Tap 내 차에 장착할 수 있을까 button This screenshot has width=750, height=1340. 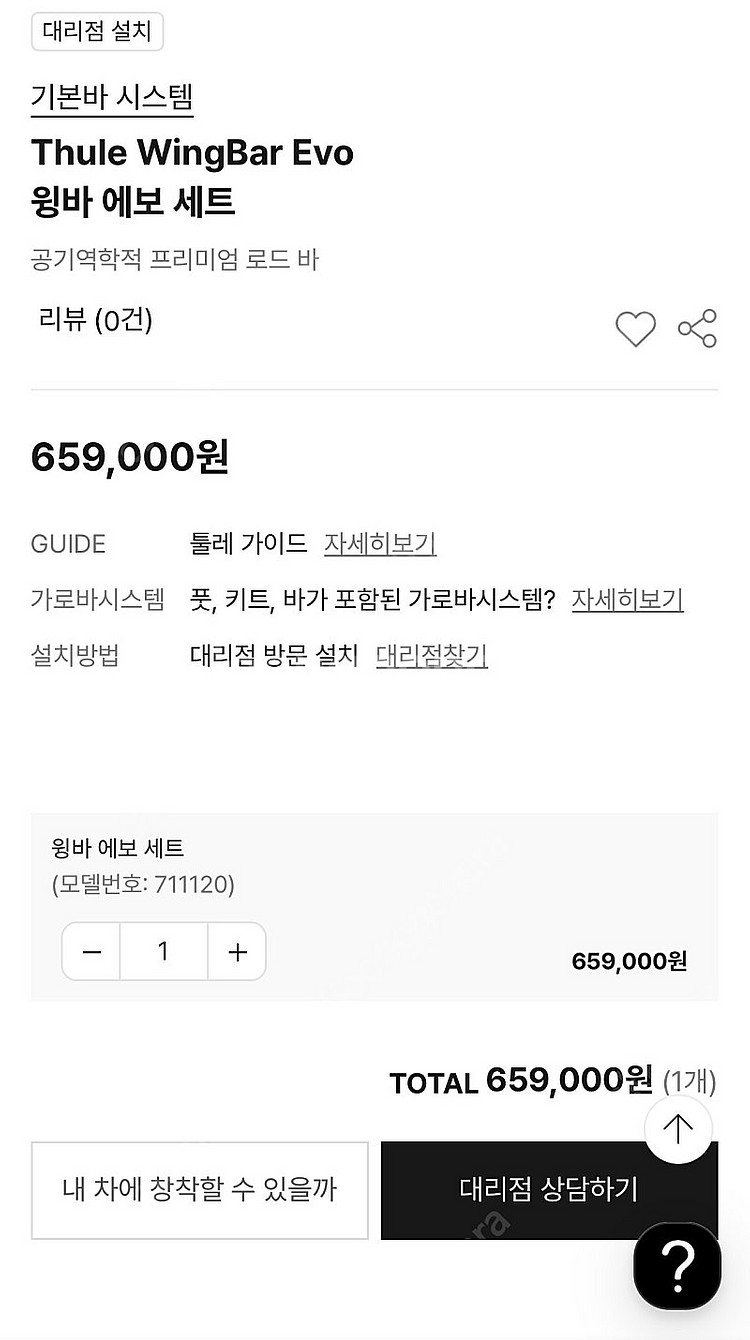(200, 1190)
